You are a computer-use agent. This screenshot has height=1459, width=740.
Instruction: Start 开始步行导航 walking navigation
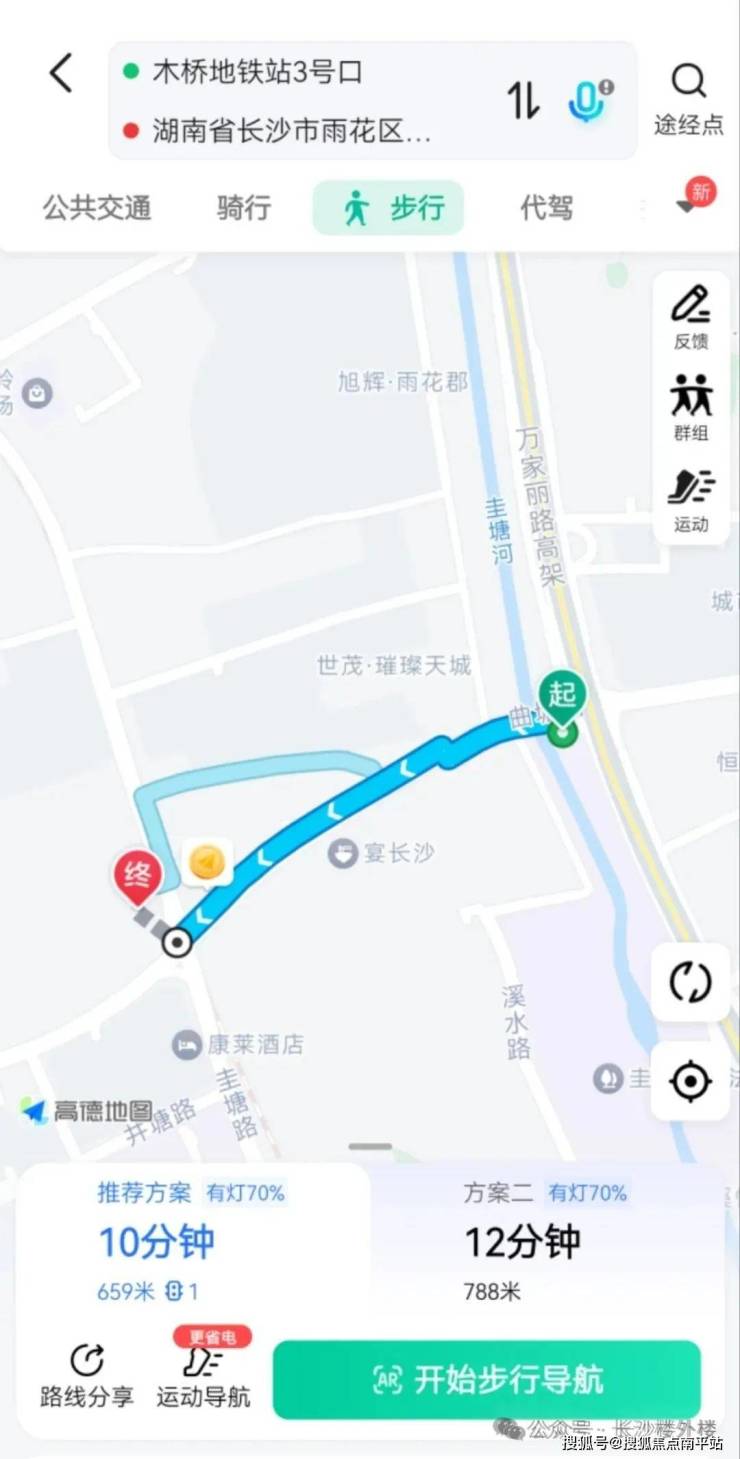pos(487,1380)
